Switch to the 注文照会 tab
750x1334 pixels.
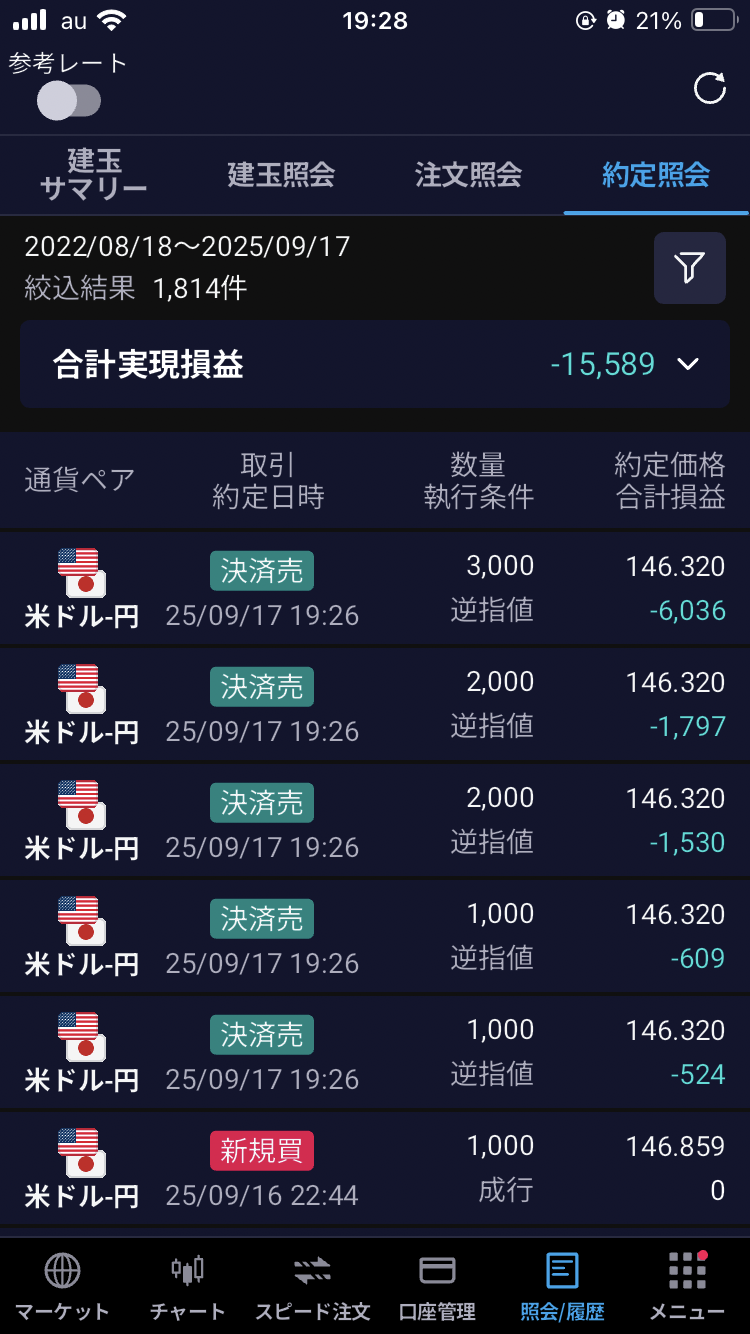pos(468,175)
